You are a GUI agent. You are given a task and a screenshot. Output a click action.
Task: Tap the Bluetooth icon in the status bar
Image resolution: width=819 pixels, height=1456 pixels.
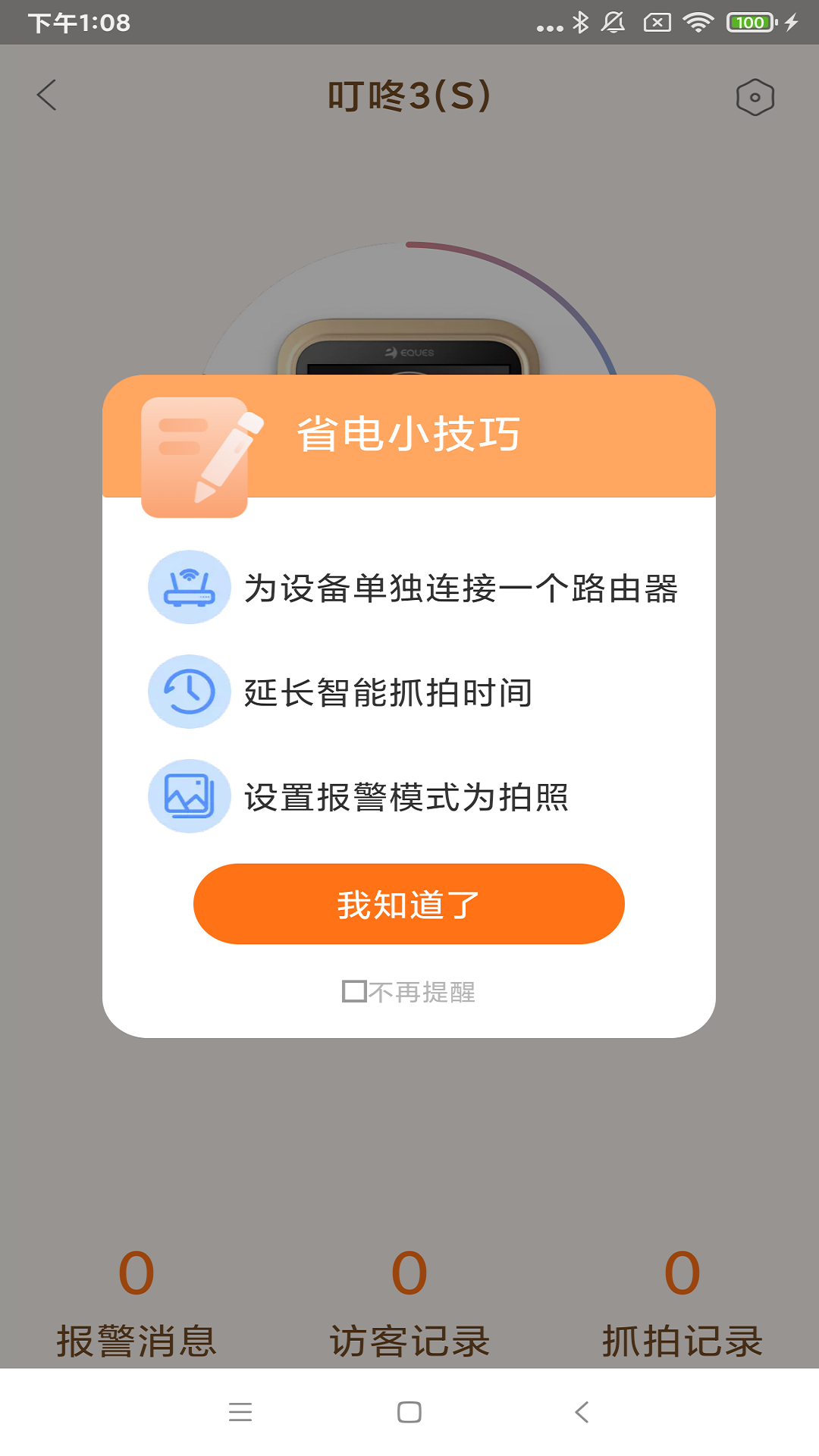click(x=581, y=23)
